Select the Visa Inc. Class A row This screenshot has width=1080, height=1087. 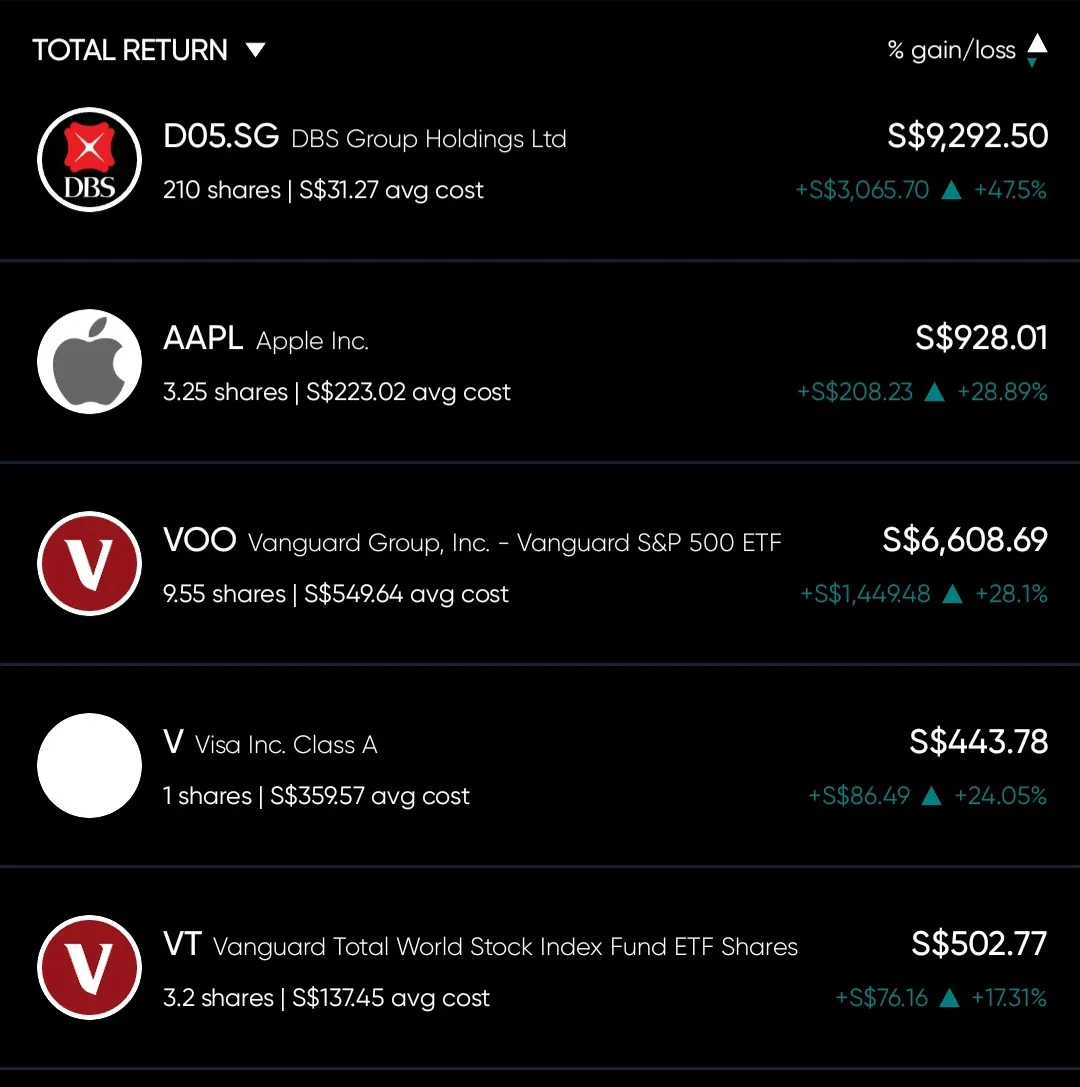tap(540, 767)
